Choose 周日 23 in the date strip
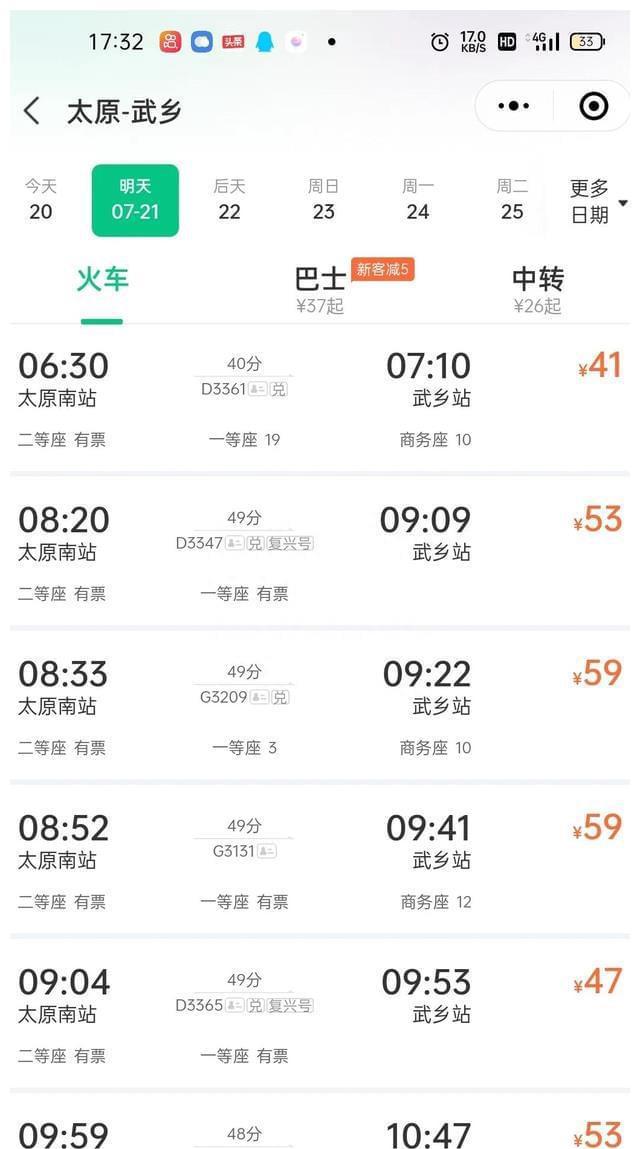Screen dimensions: 640x1149 pyautogui.click(x=323, y=200)
